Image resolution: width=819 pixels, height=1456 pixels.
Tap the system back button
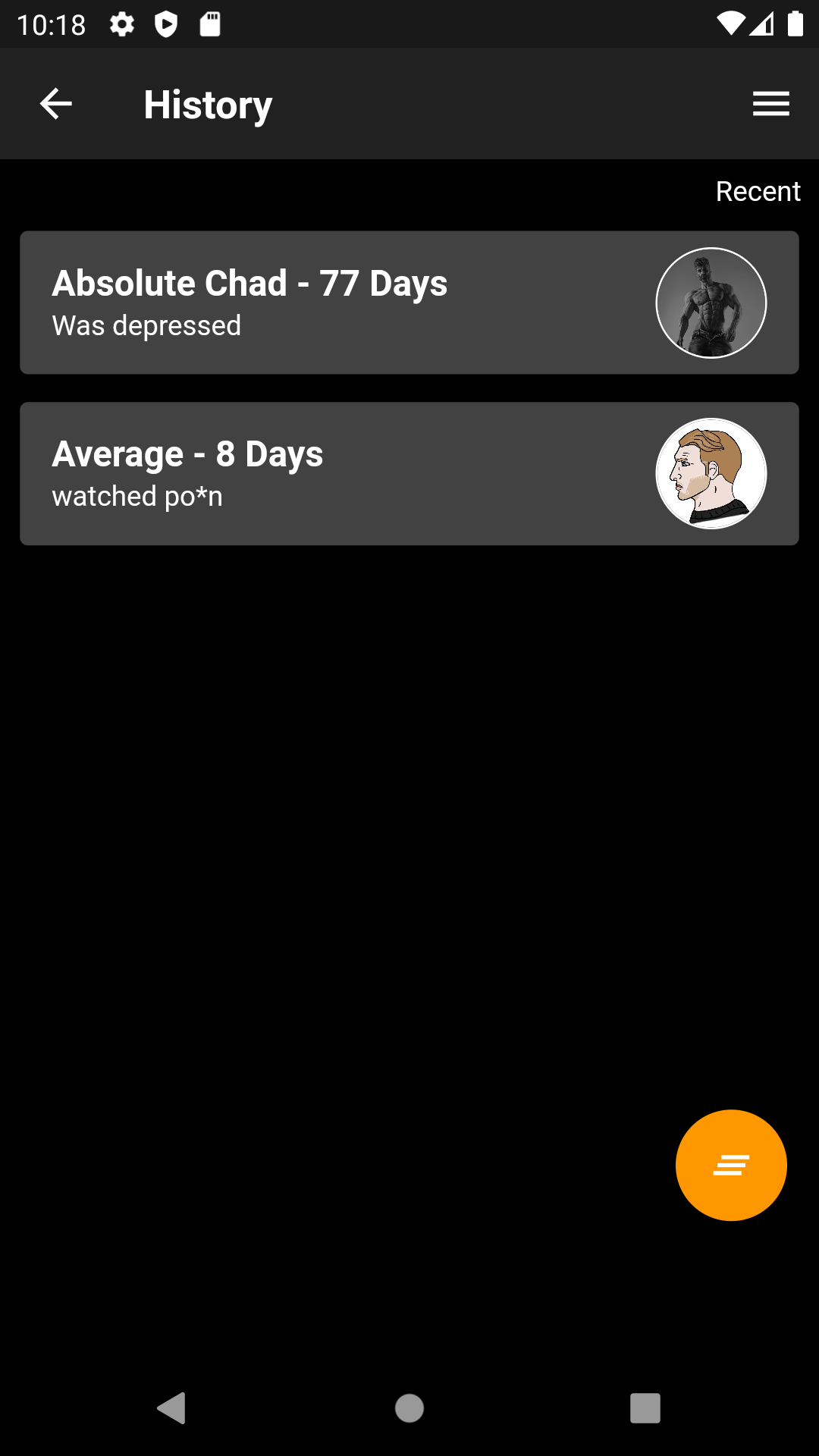[x=172, y=1408]
